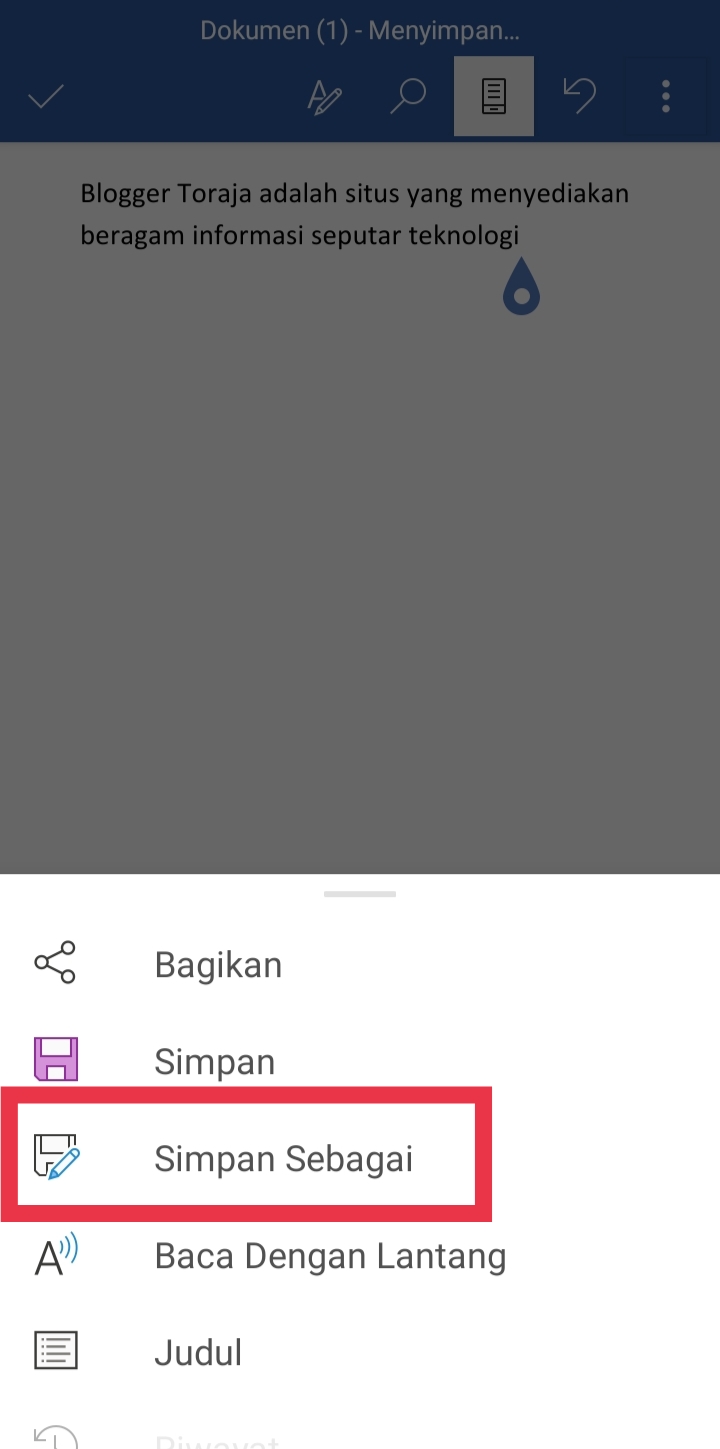
Task: Open the text formatting pen tool
Action: (324, 97)
